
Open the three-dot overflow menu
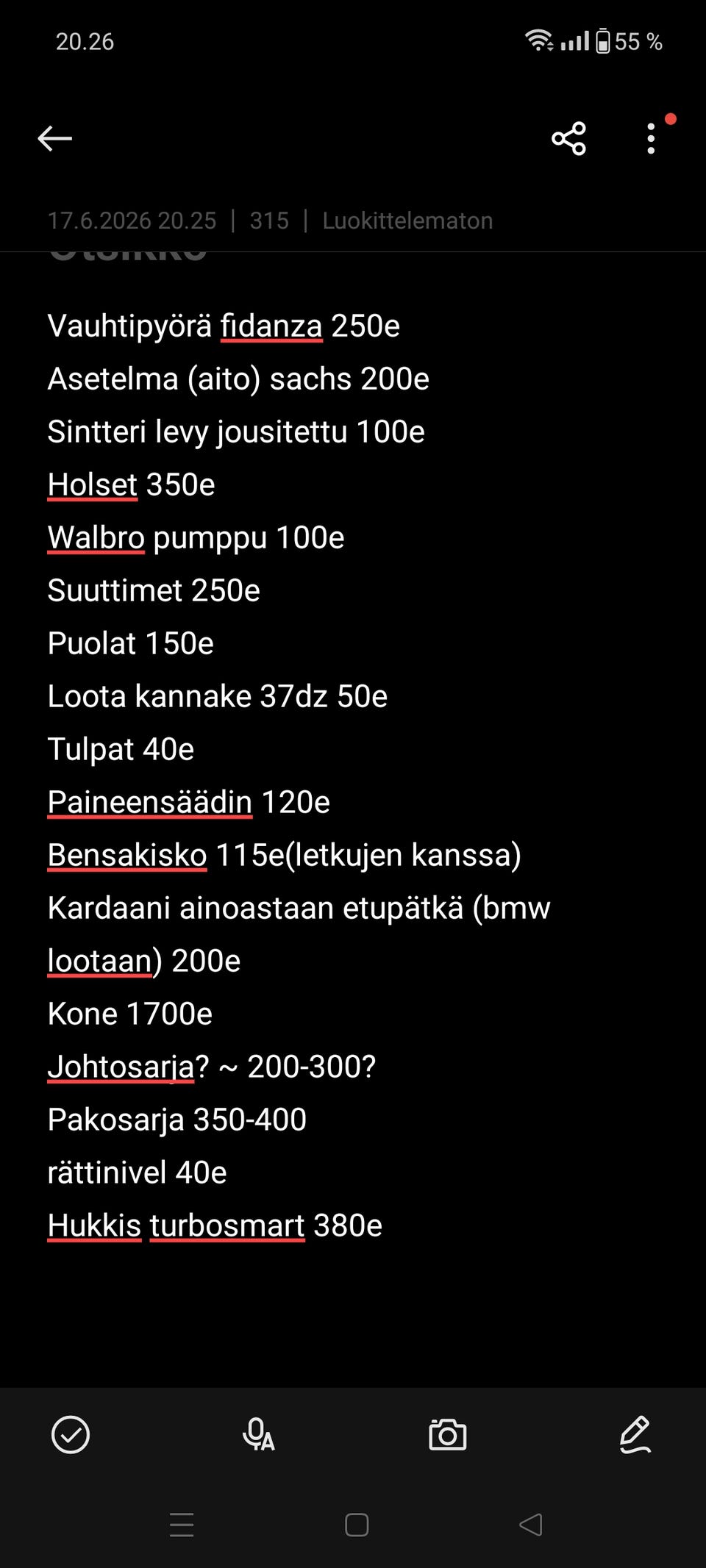pos(651,138)
